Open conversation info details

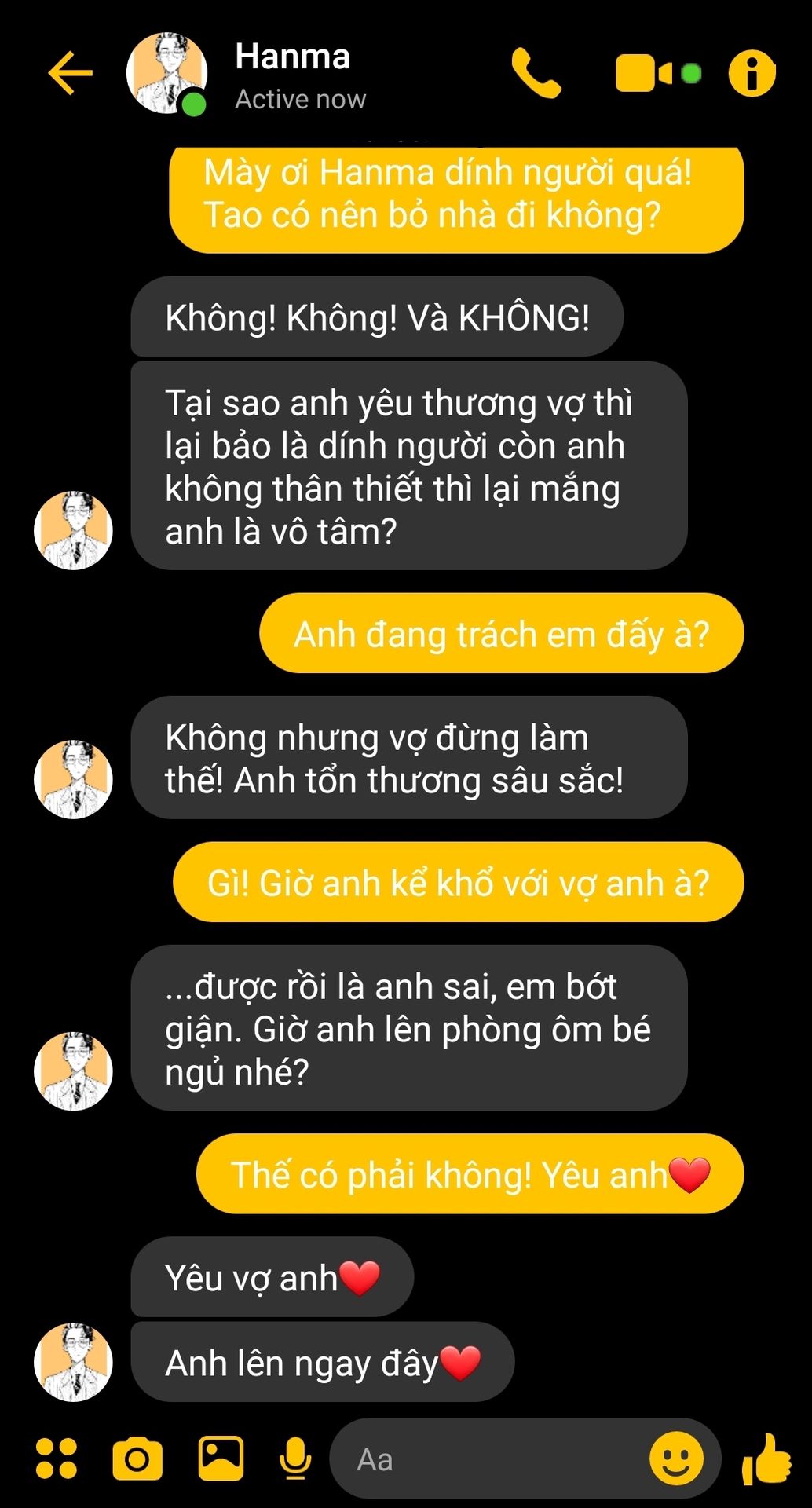click(x=752, y=74)
